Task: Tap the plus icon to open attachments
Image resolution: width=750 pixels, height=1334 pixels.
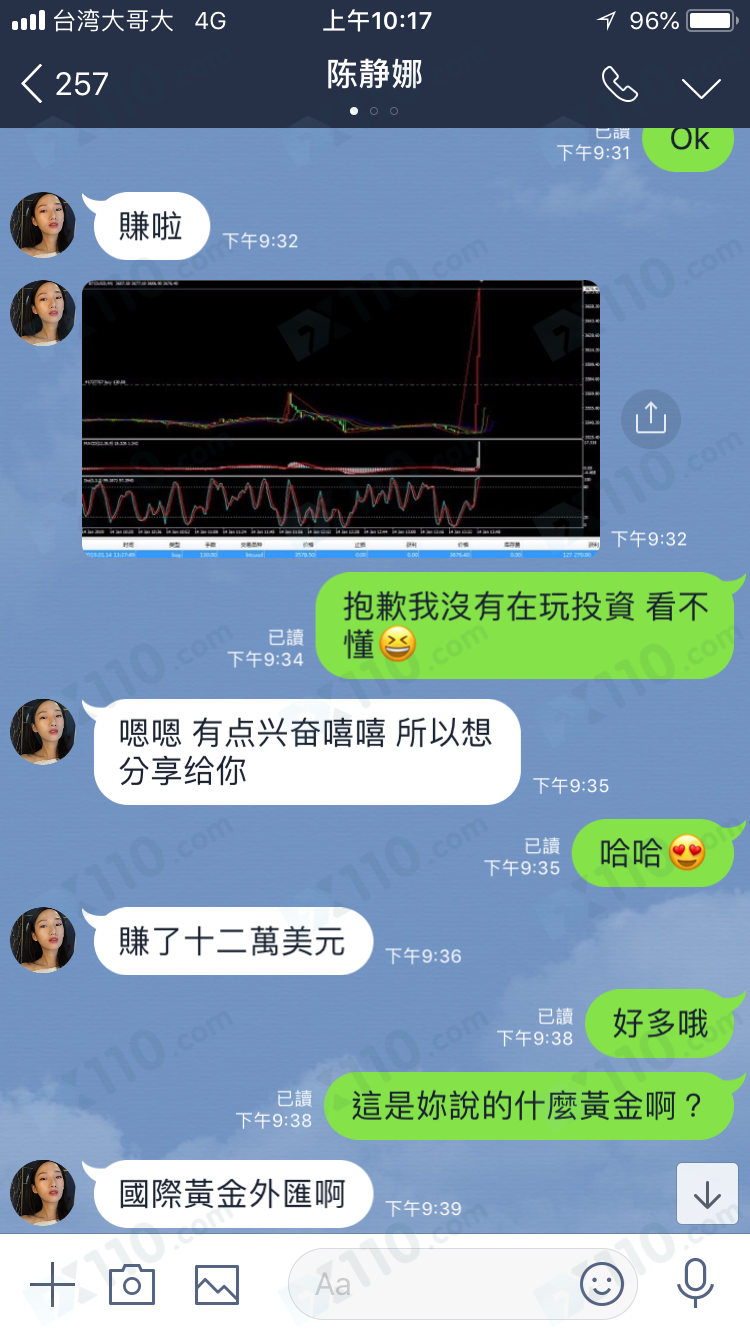Action: pos(53,1285)
